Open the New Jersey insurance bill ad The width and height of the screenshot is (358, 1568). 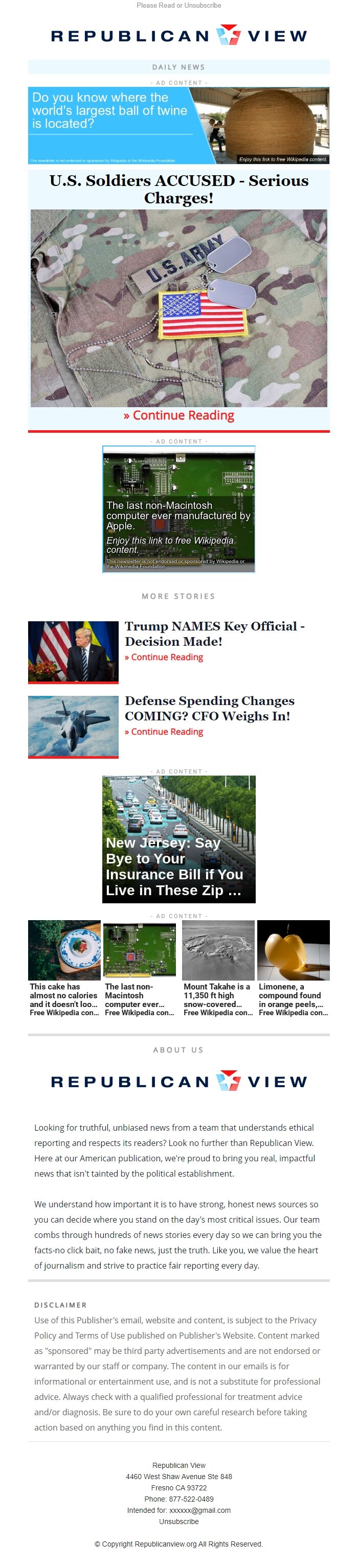178,839
